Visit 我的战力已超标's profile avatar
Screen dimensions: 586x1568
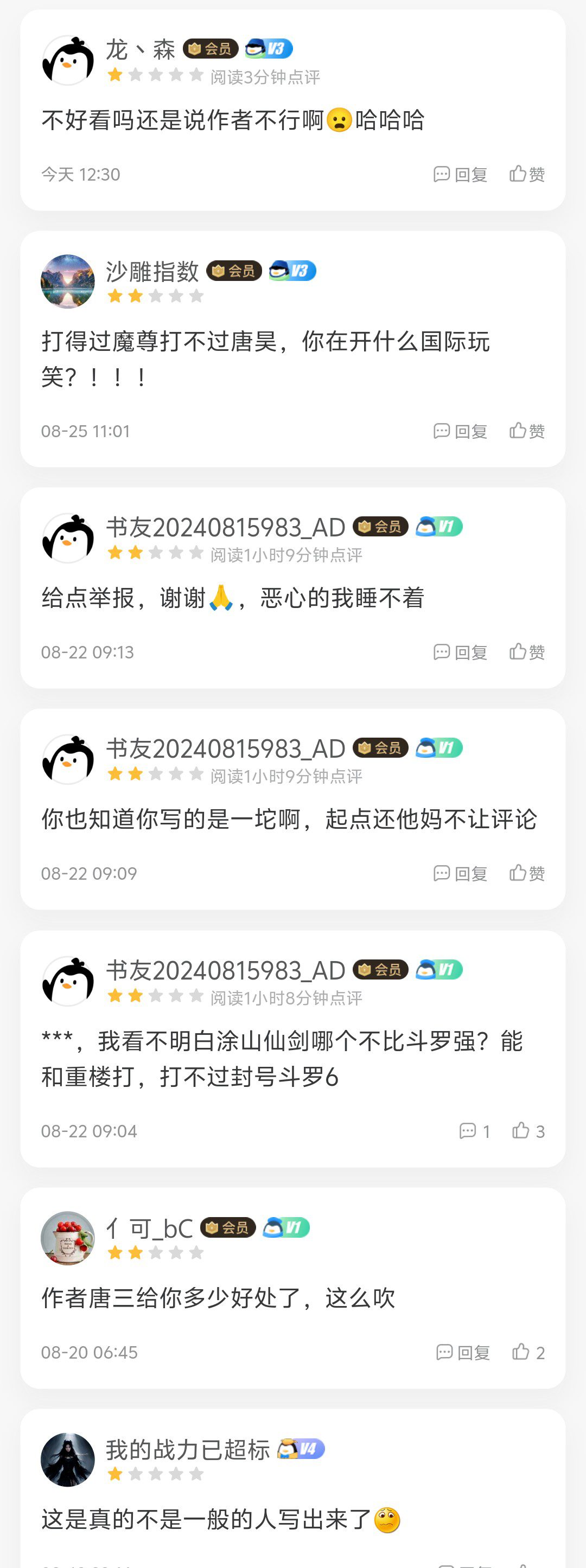(x=68, y=1460)
